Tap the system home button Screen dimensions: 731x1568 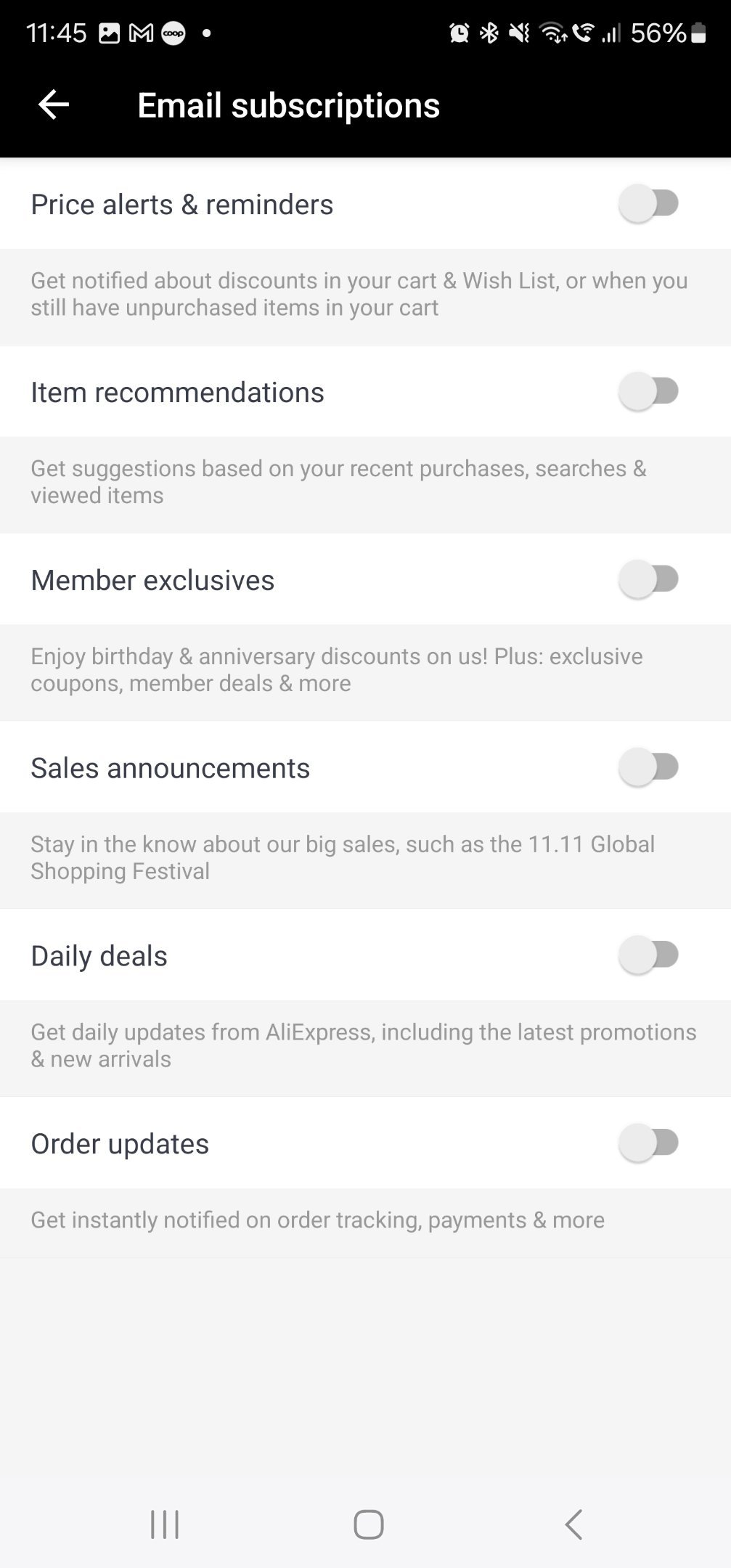click(369, 1524)
